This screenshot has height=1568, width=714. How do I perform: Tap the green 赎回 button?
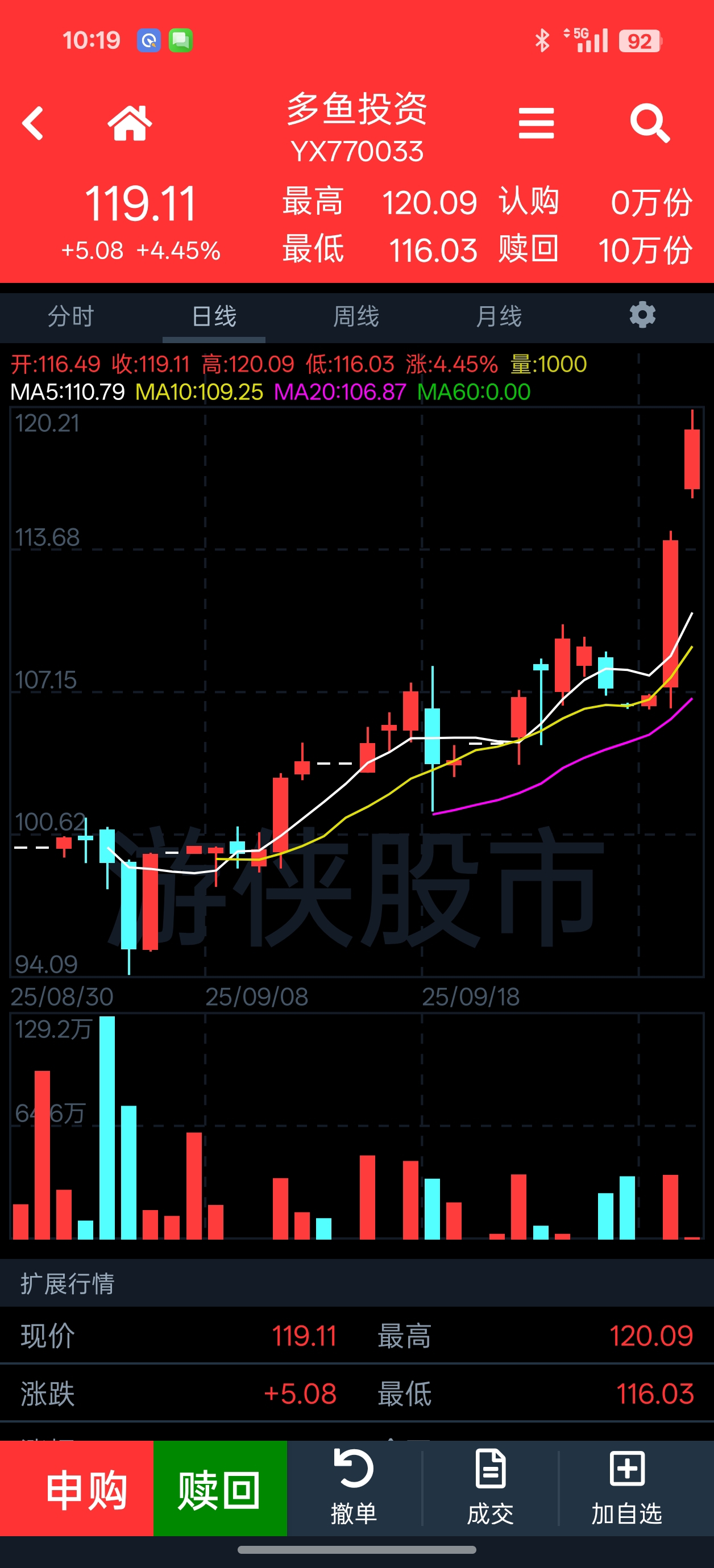click(220, 1488)
